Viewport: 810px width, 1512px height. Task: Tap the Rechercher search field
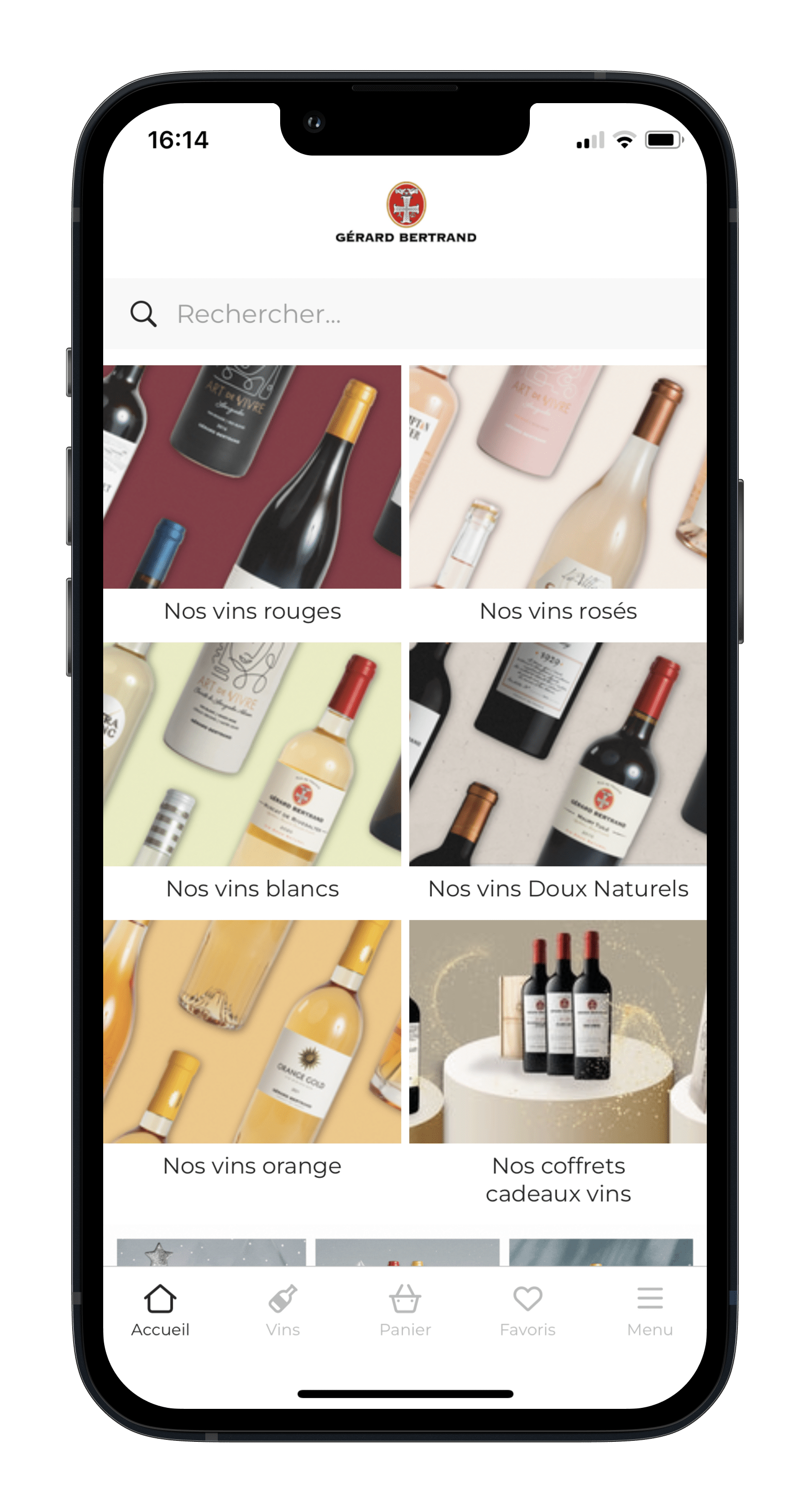pos(406,314)
